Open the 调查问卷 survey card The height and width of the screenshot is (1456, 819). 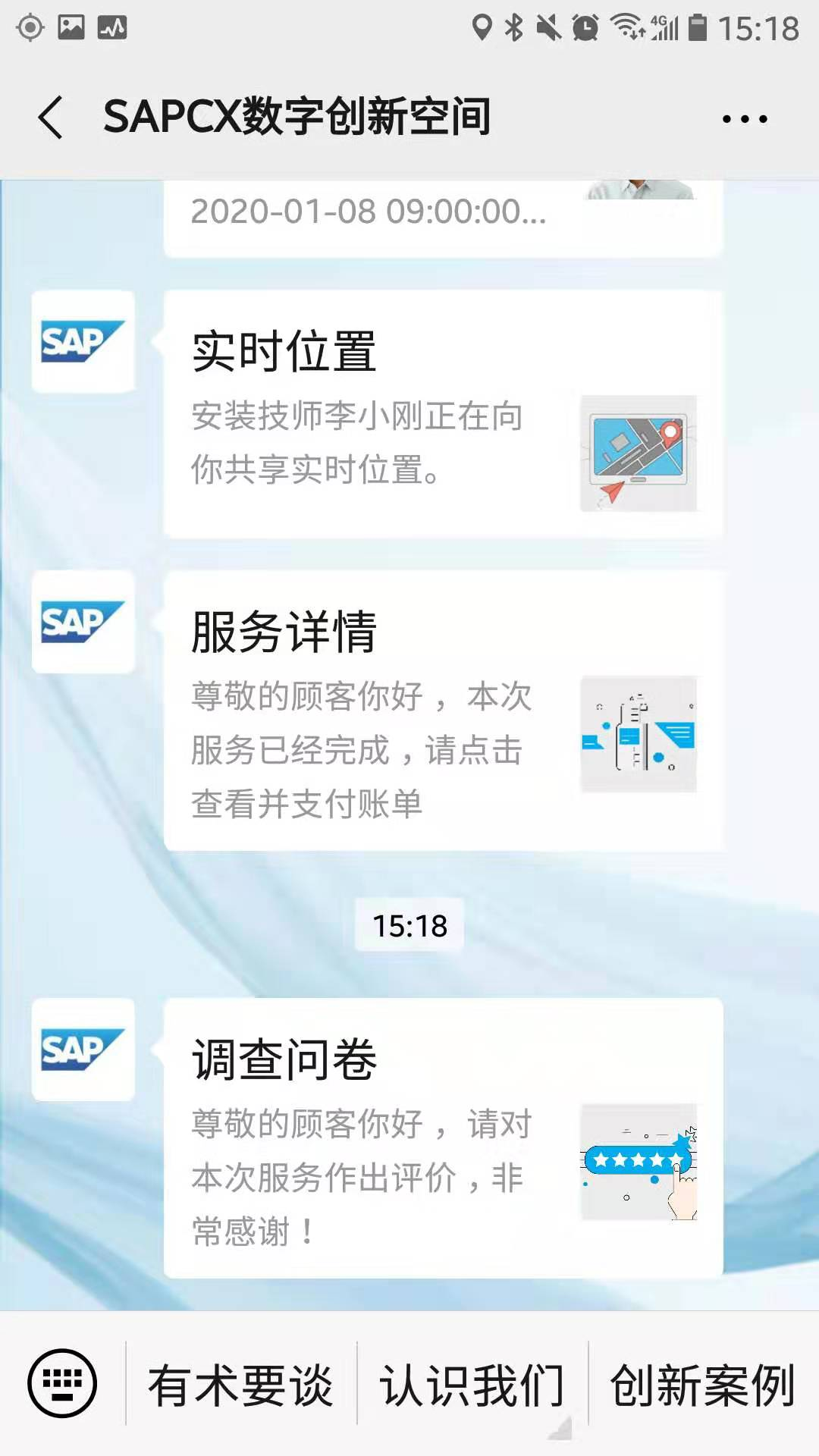(x=443, y=1137)
